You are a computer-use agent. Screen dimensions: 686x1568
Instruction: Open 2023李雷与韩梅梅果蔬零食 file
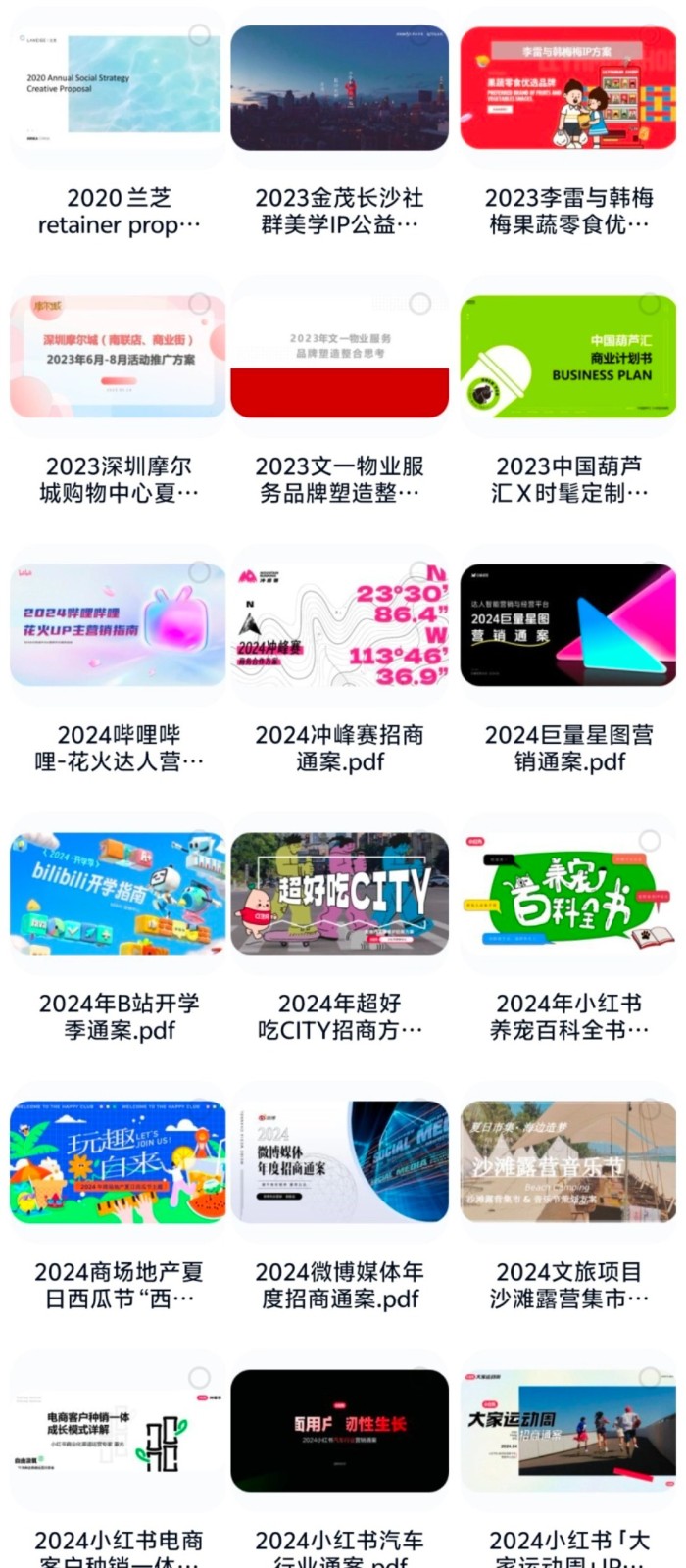[568, 88]
